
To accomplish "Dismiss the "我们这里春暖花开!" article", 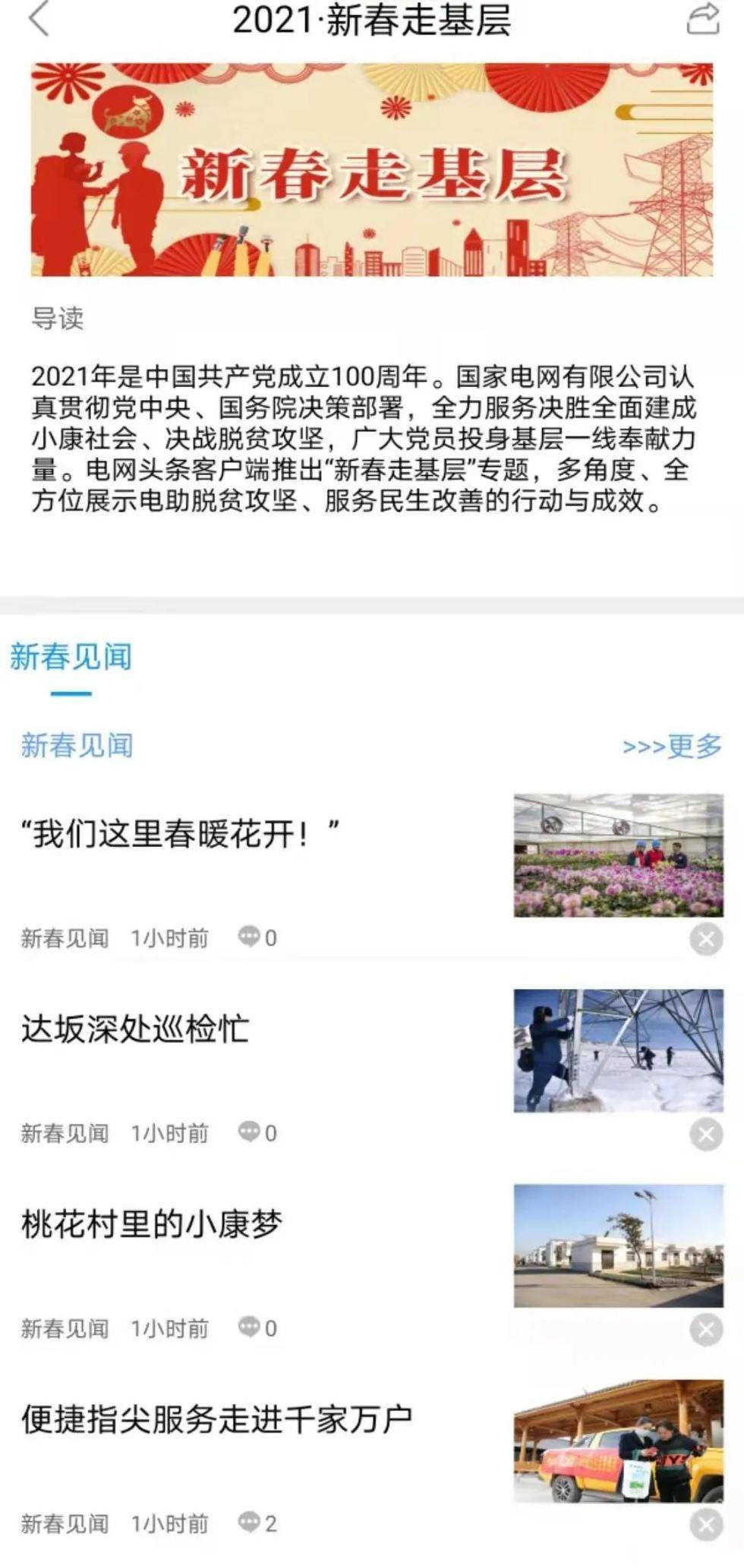I will point(705,940).
